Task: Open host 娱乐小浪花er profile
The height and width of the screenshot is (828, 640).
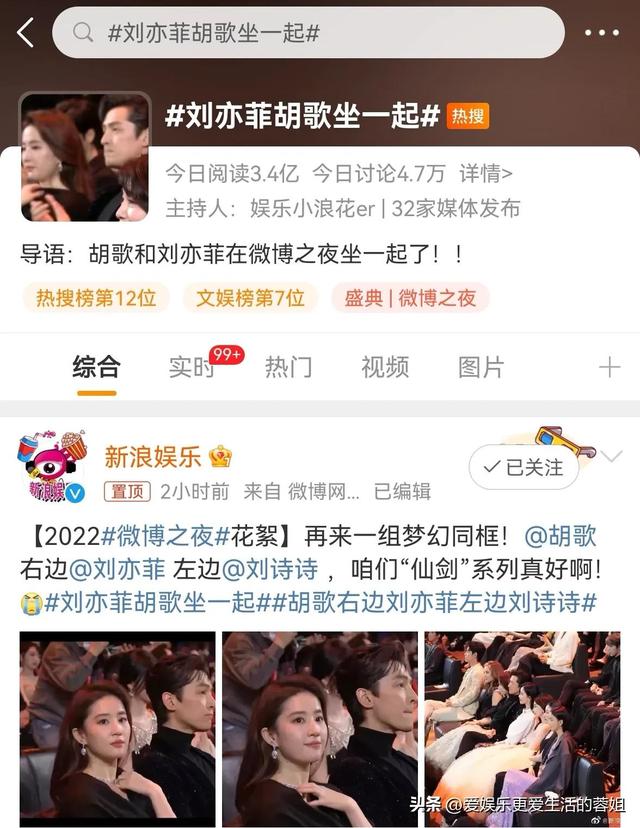Action: (312, 208)
